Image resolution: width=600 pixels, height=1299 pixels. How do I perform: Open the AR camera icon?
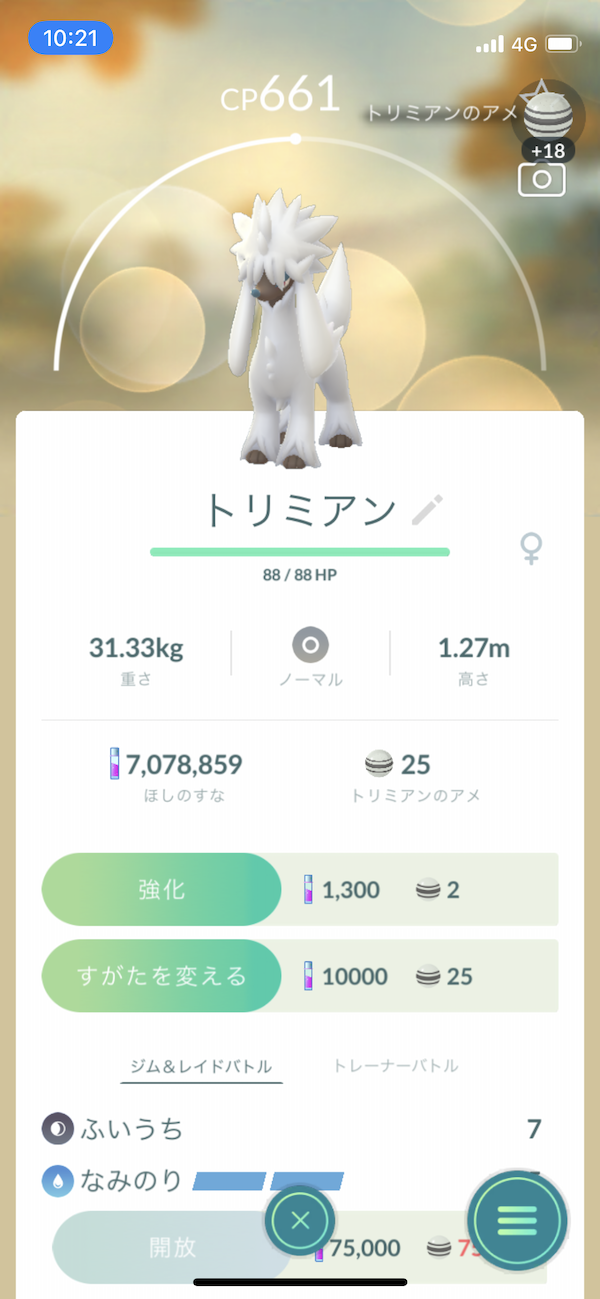coord(541,179)
